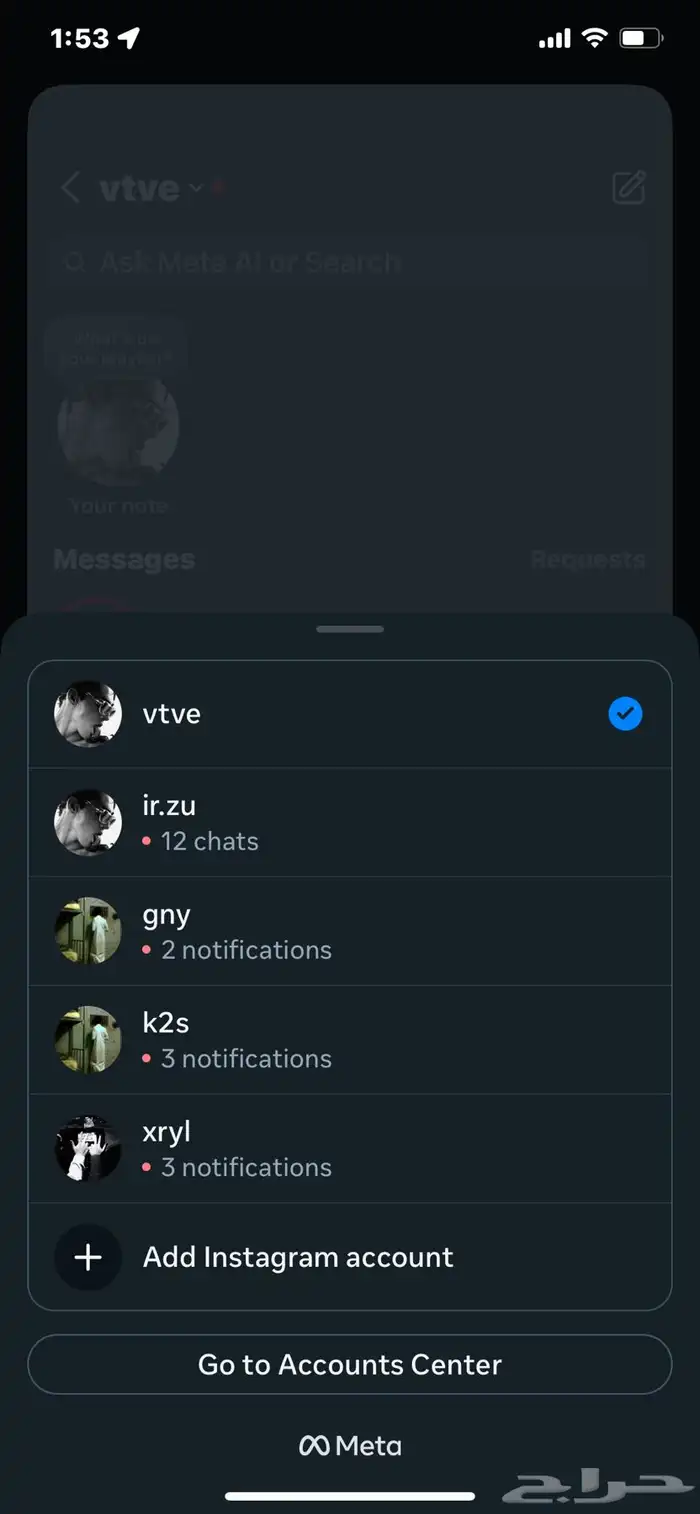
Task: Tap Add Instagram account
Action: pyautogui.click(x=350, y=1256)
